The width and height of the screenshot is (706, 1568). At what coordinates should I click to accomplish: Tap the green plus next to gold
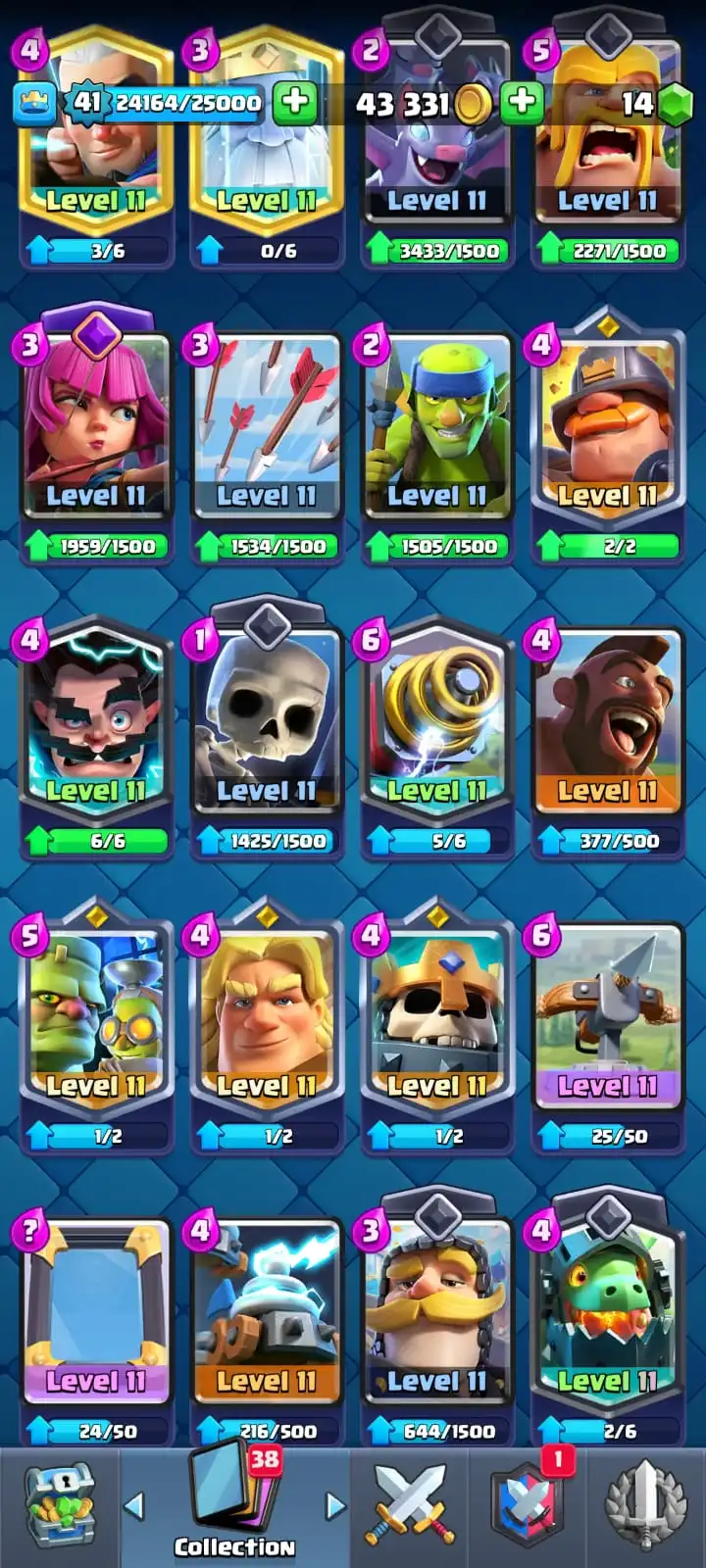522,102
